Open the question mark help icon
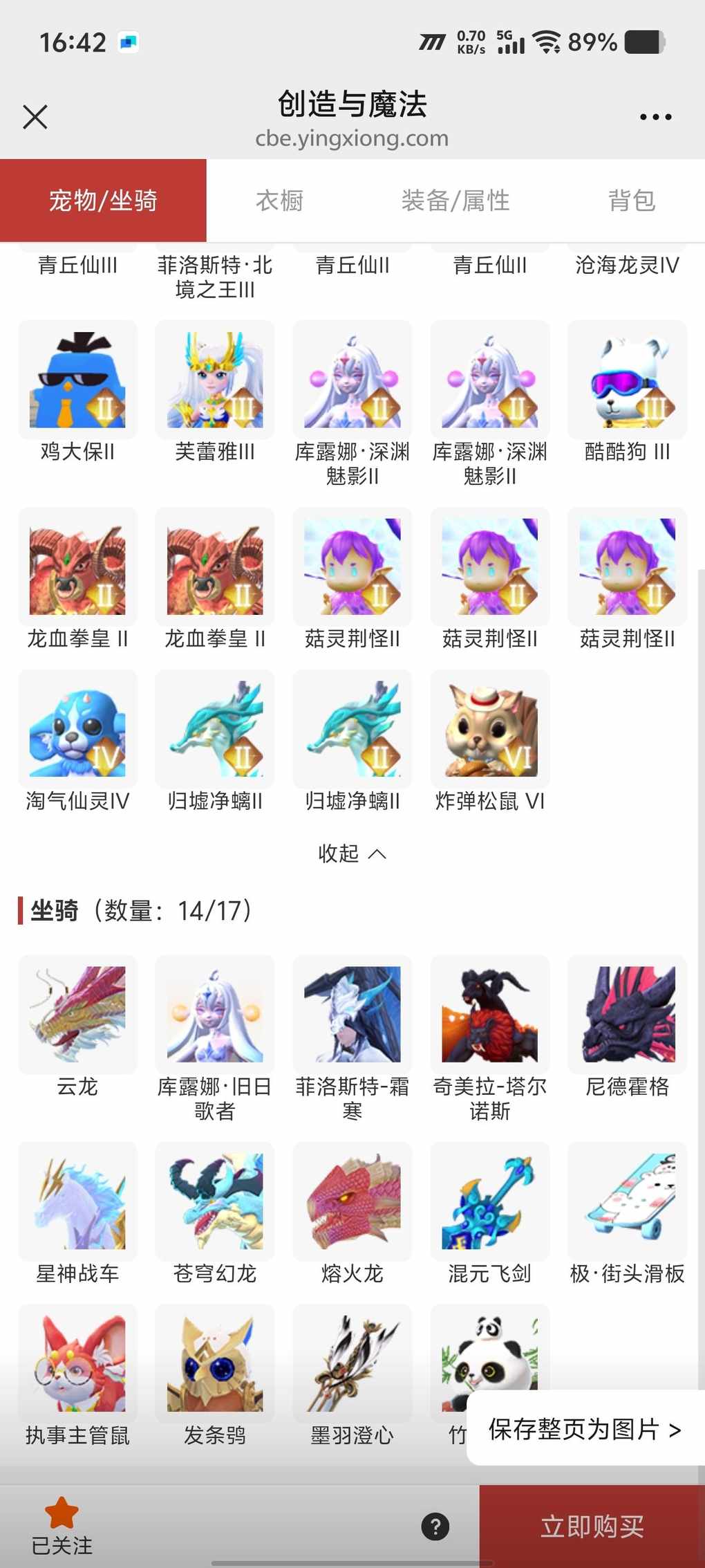 [435, 1526]
